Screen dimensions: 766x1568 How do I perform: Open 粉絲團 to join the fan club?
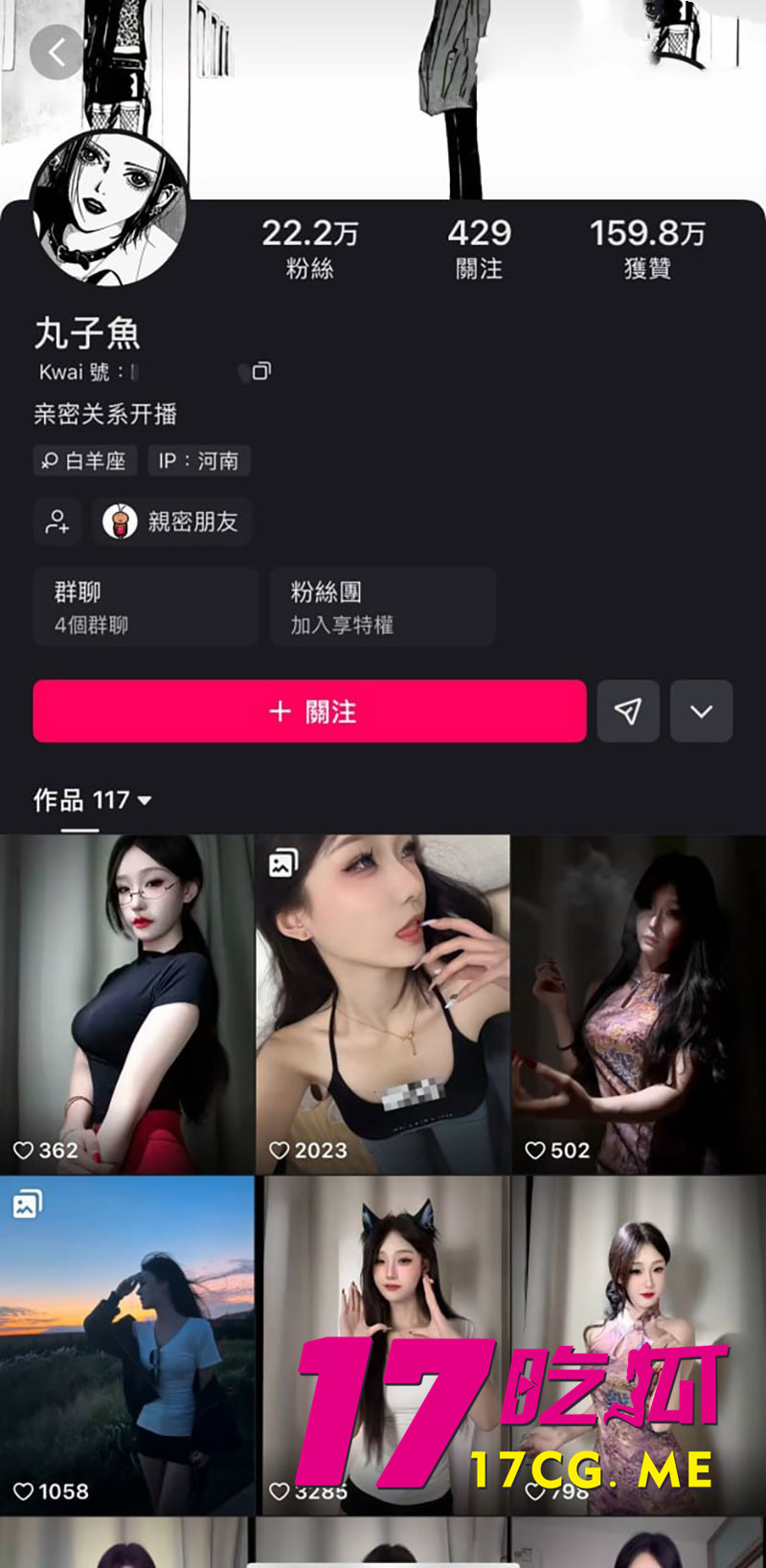pyautogui.click(x=382, y=607)
